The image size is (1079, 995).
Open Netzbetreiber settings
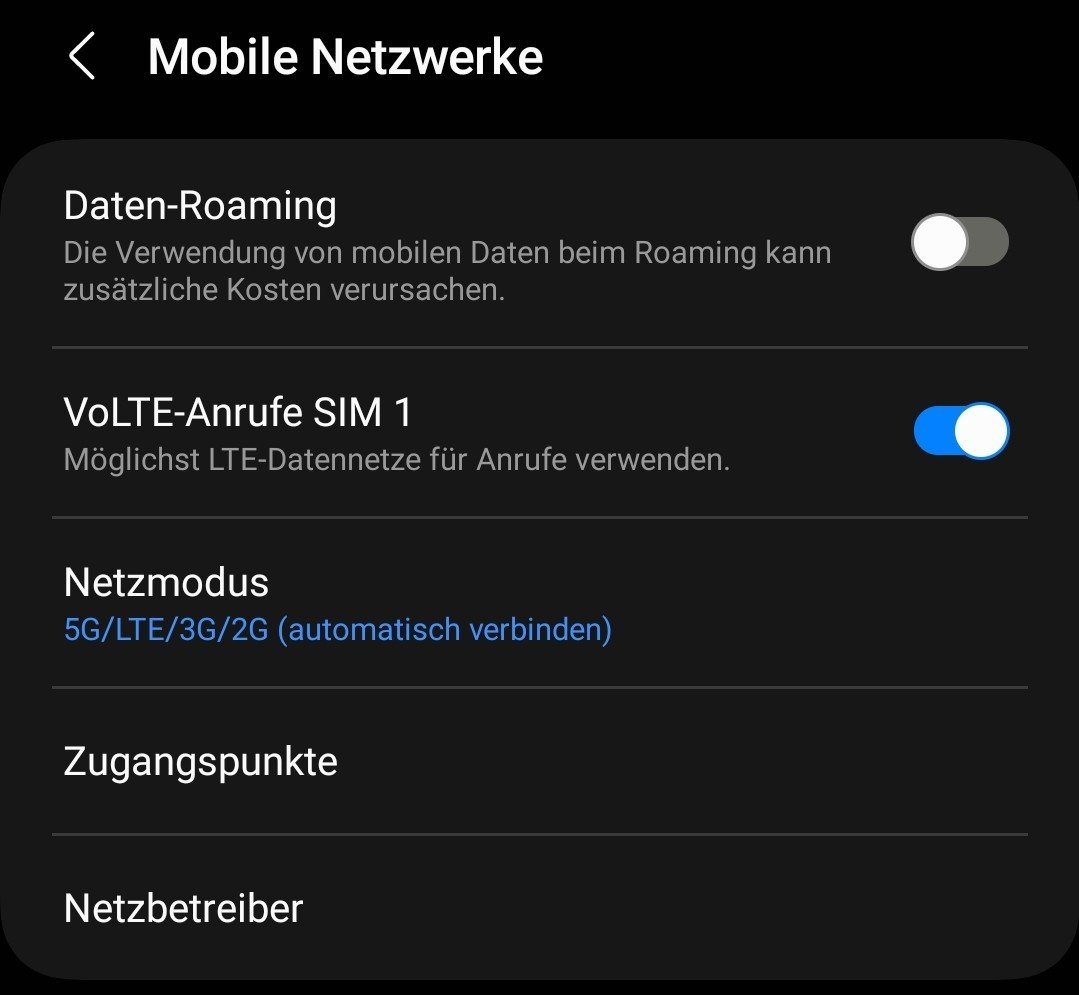(x=184, y=909)
